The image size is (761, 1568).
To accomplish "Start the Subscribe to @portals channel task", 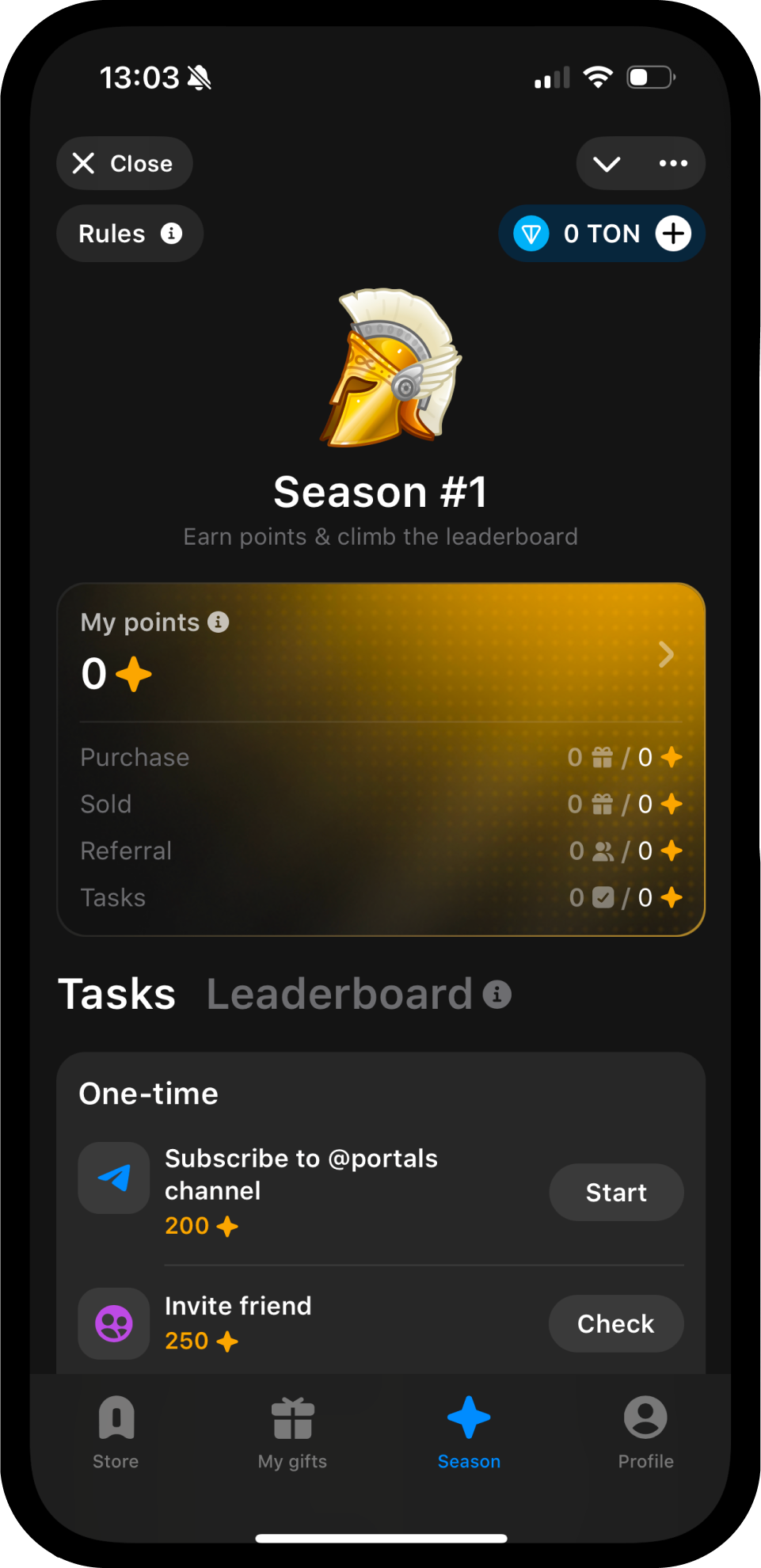I will (616, 1192).
